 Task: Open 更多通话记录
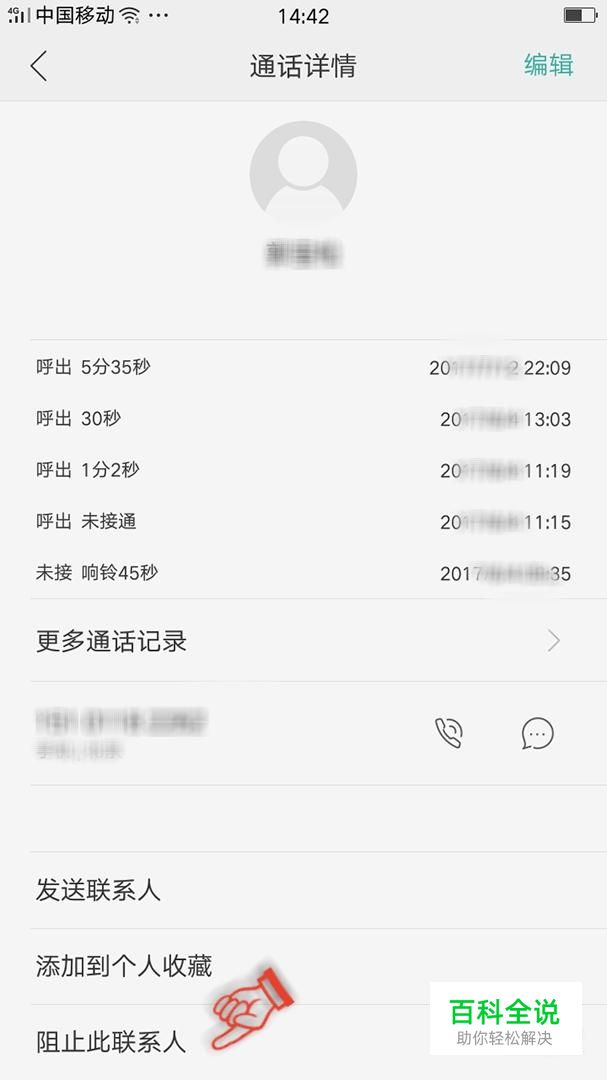pyautogui.click(x=303, y=641)
